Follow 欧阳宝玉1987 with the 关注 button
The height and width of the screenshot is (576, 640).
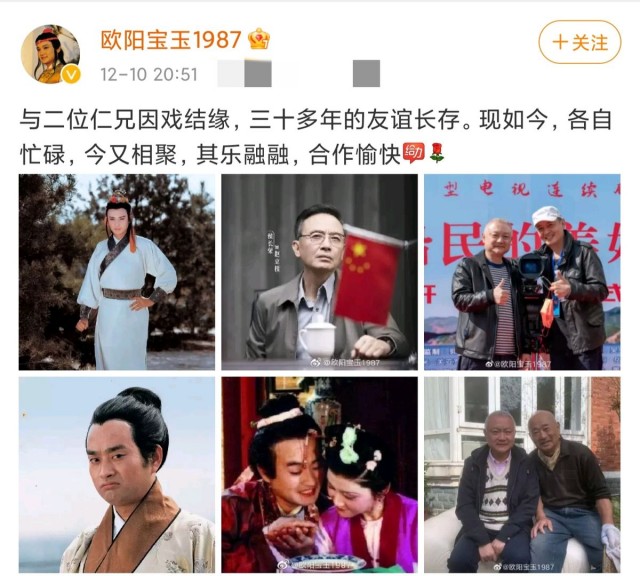[x=580, y=42]
